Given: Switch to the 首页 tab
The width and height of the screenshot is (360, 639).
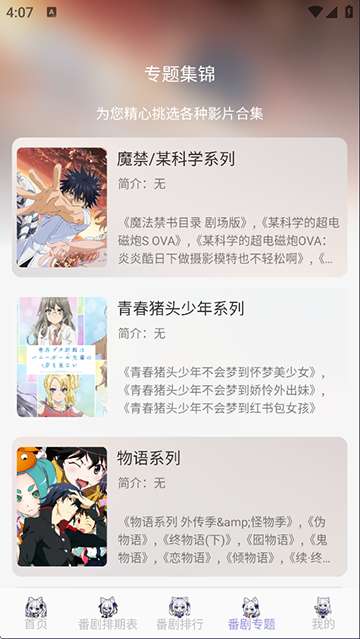Looking at the screenshot, I should click(x=36, y=613).
